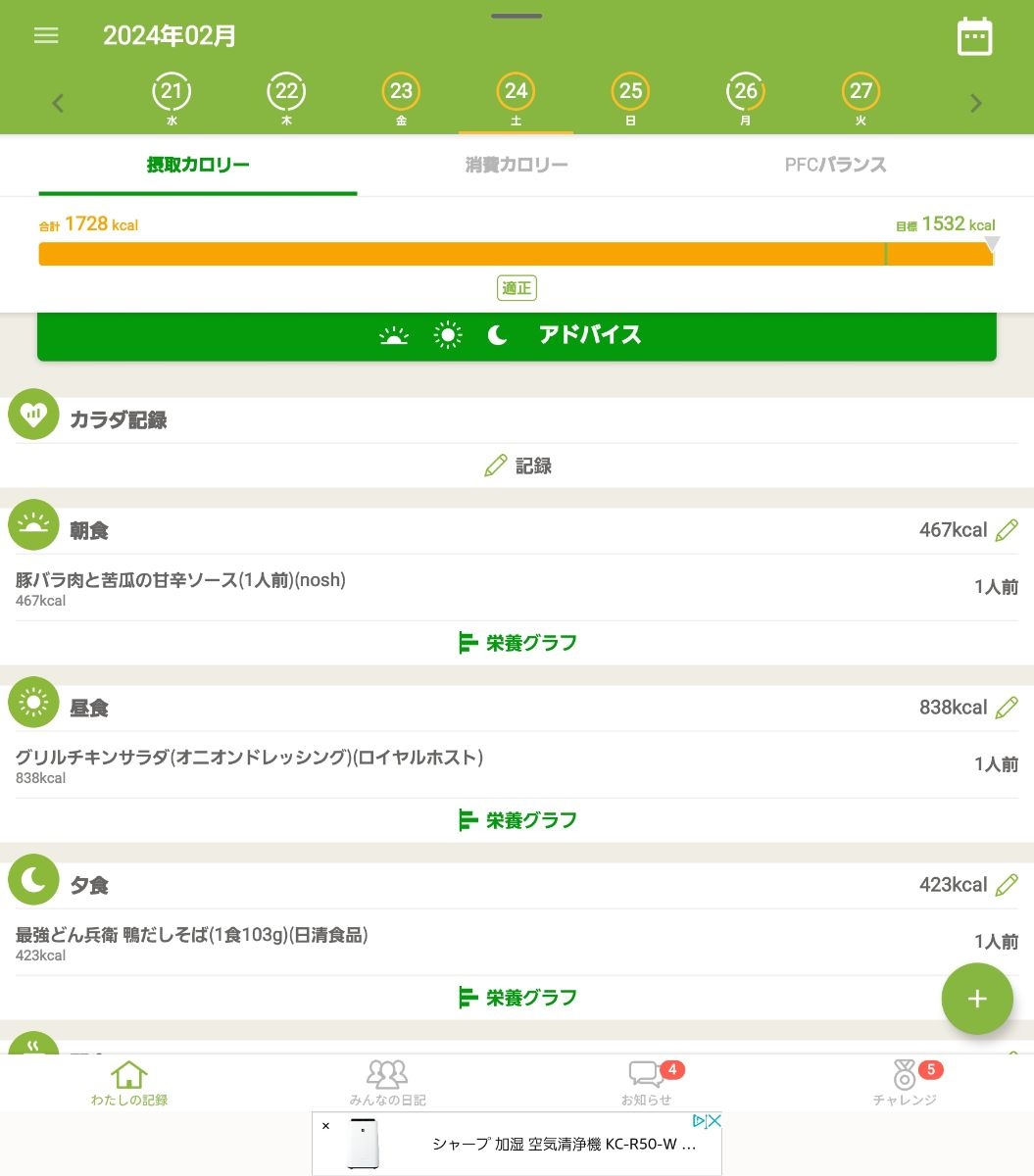Tap 記録 under カラダ記録
The height and width of the screenshot is (1176, 1034).
517,465
